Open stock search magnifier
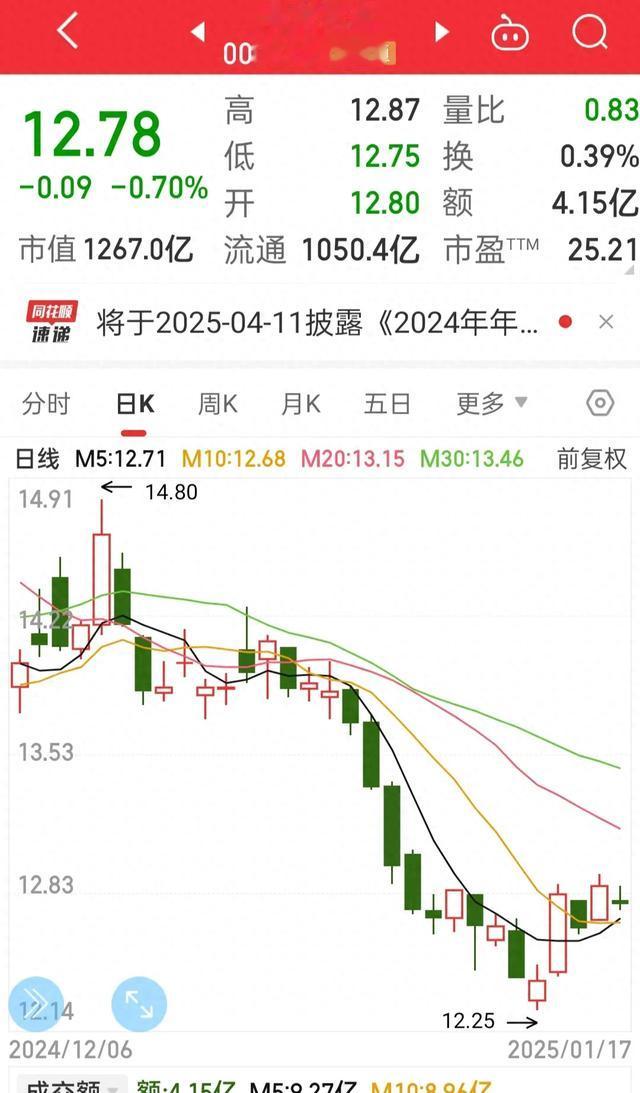The width and height of the screenshot is (640, 1093). click(589, 33)
